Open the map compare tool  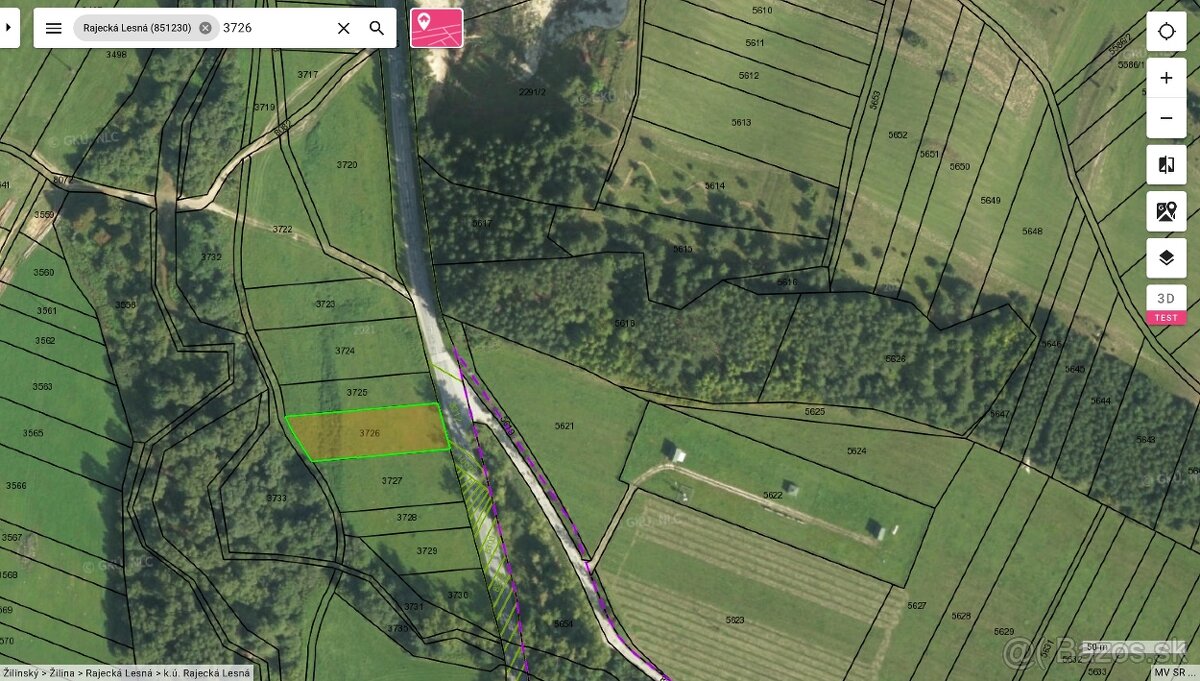click(x=1166, y=165)
